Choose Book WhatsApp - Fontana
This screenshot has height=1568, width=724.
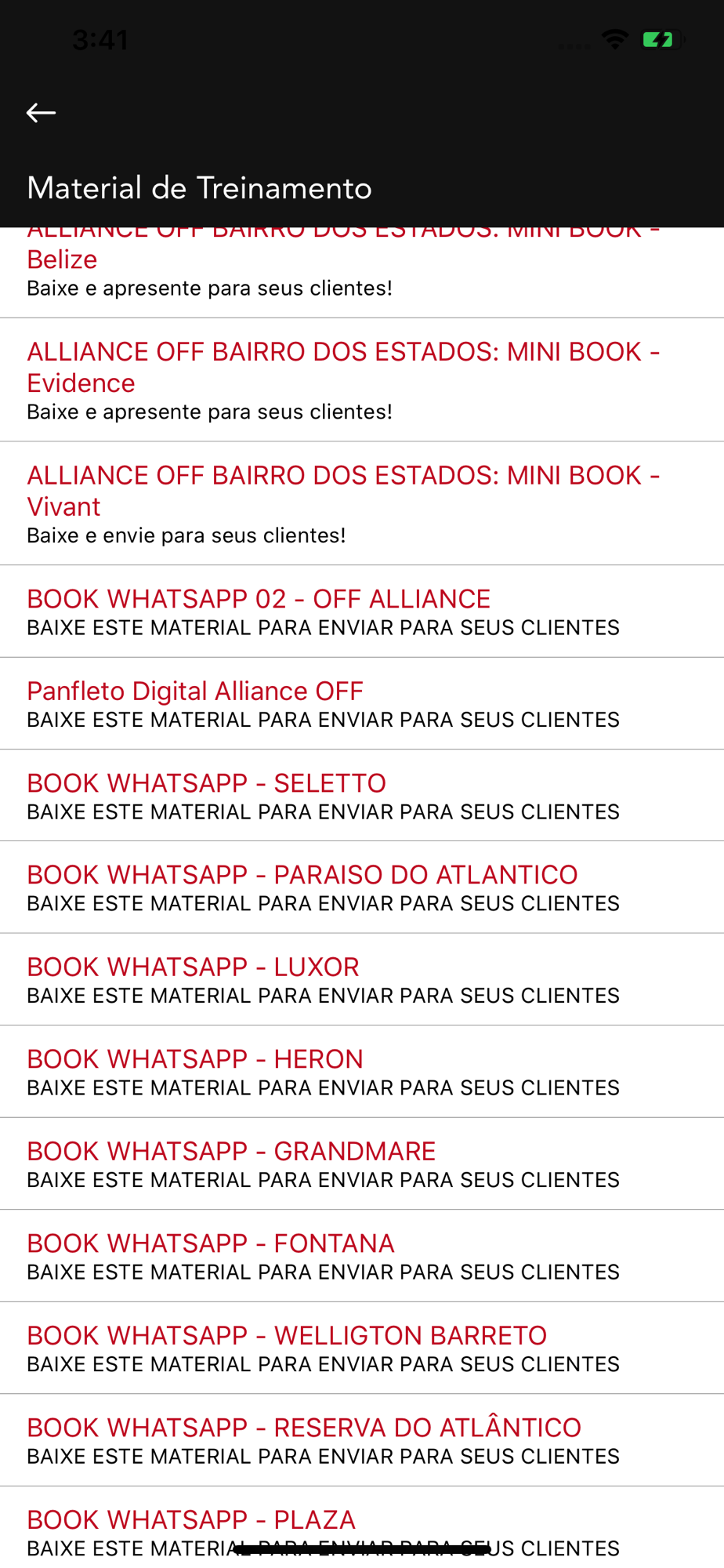click(360, 1256)
